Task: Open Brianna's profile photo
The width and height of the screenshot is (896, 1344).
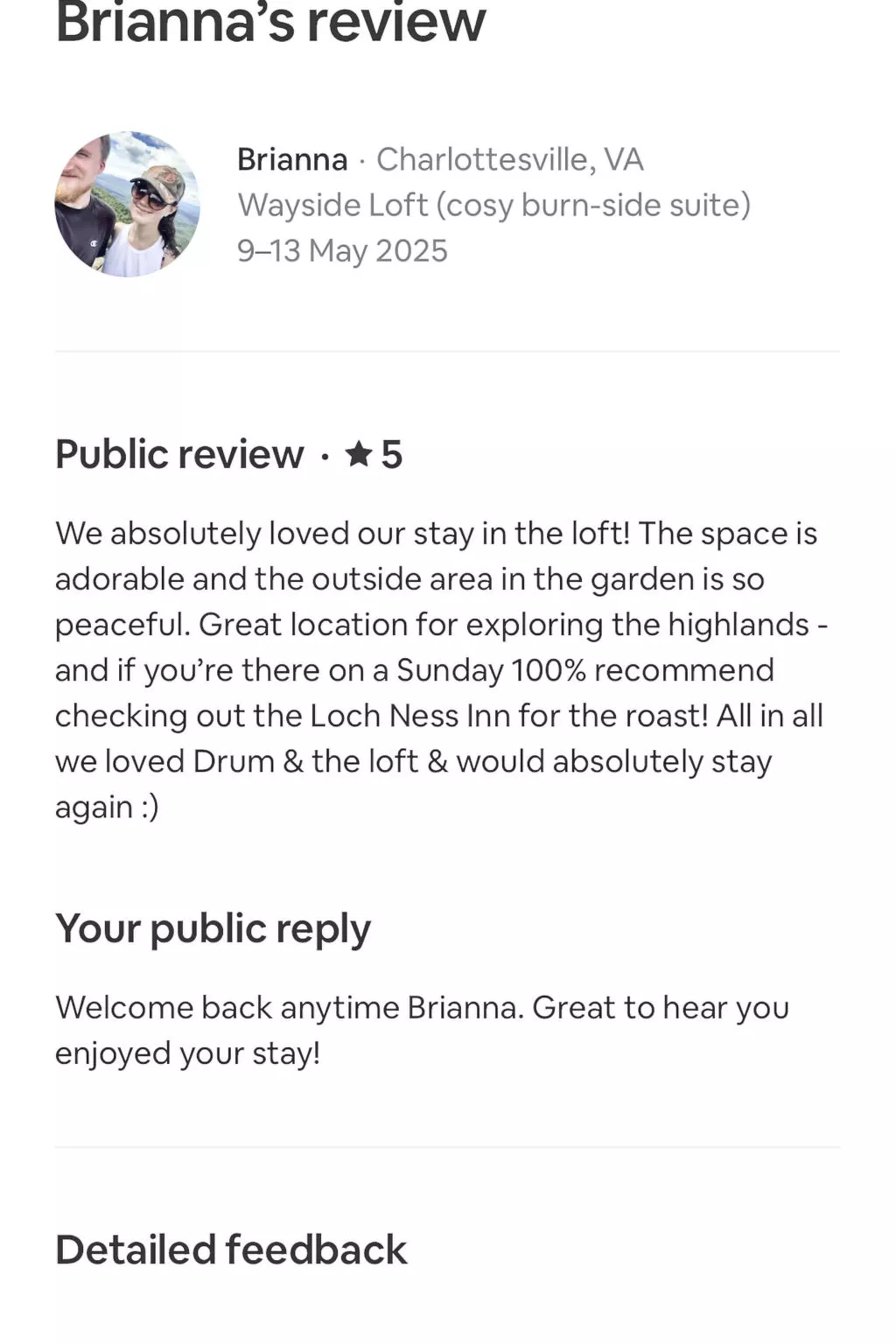Action: pos(128,205)
